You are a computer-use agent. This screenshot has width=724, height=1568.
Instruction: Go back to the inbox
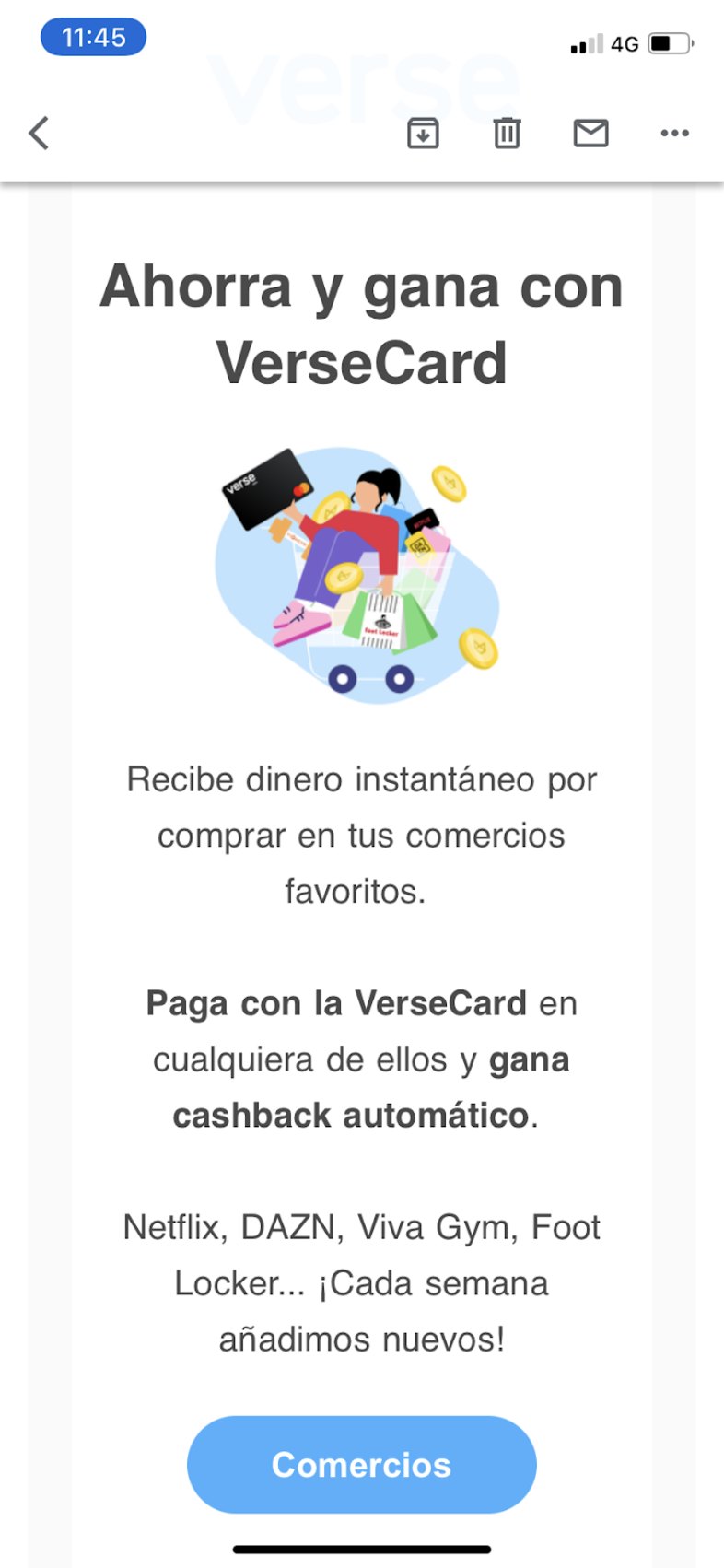[x=39, y=134]
